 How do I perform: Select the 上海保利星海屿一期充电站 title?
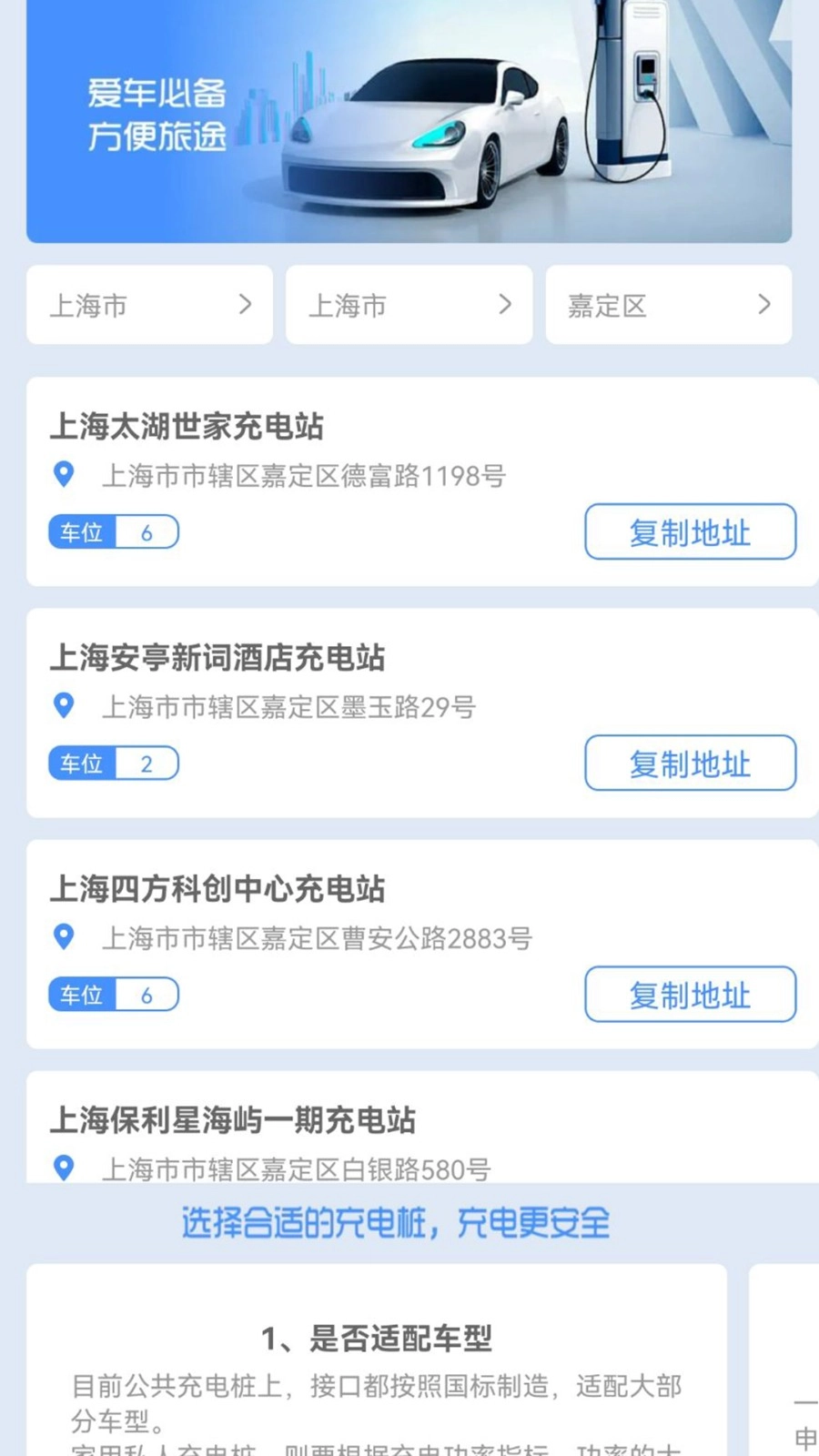click(x=235, y=1121)
